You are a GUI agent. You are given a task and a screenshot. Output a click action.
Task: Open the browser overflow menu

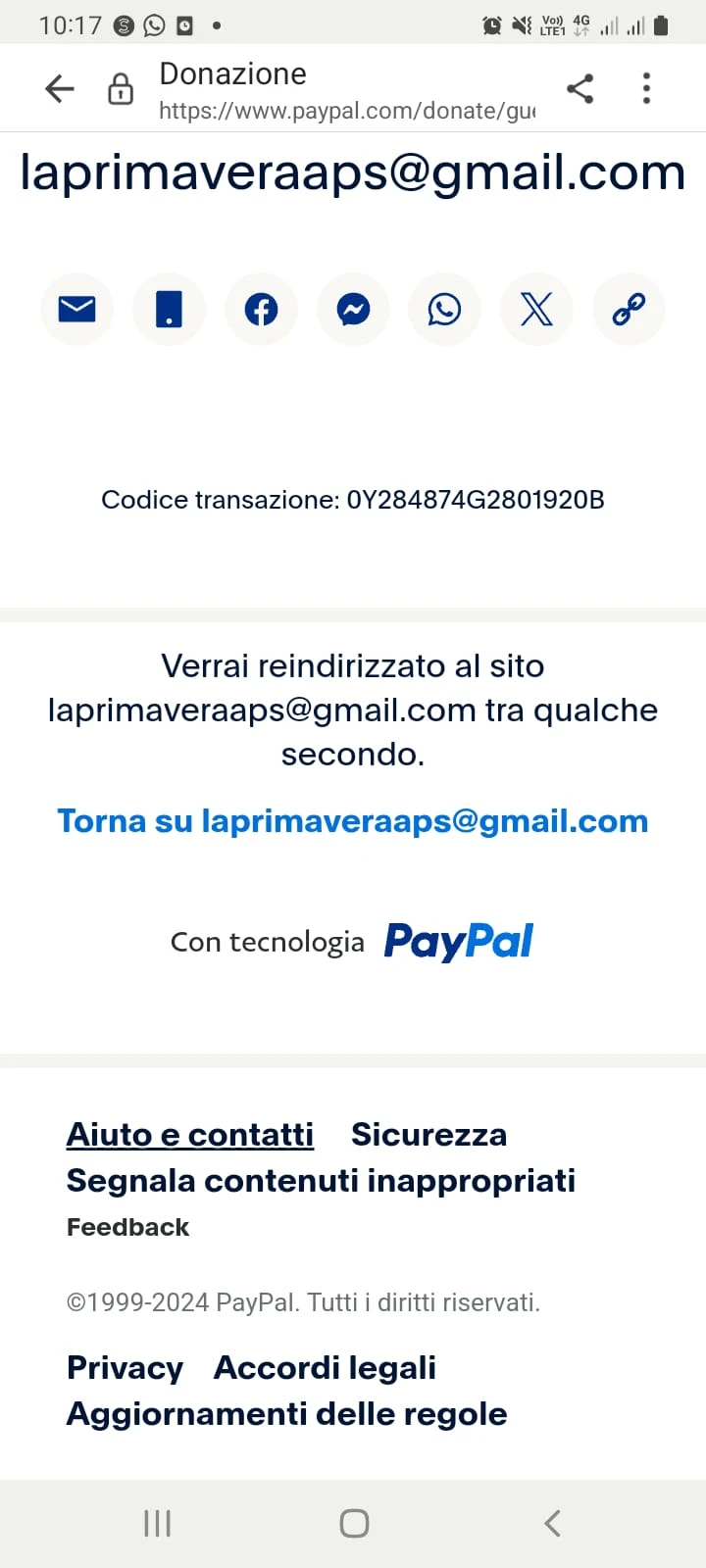[x=646, y=89]
